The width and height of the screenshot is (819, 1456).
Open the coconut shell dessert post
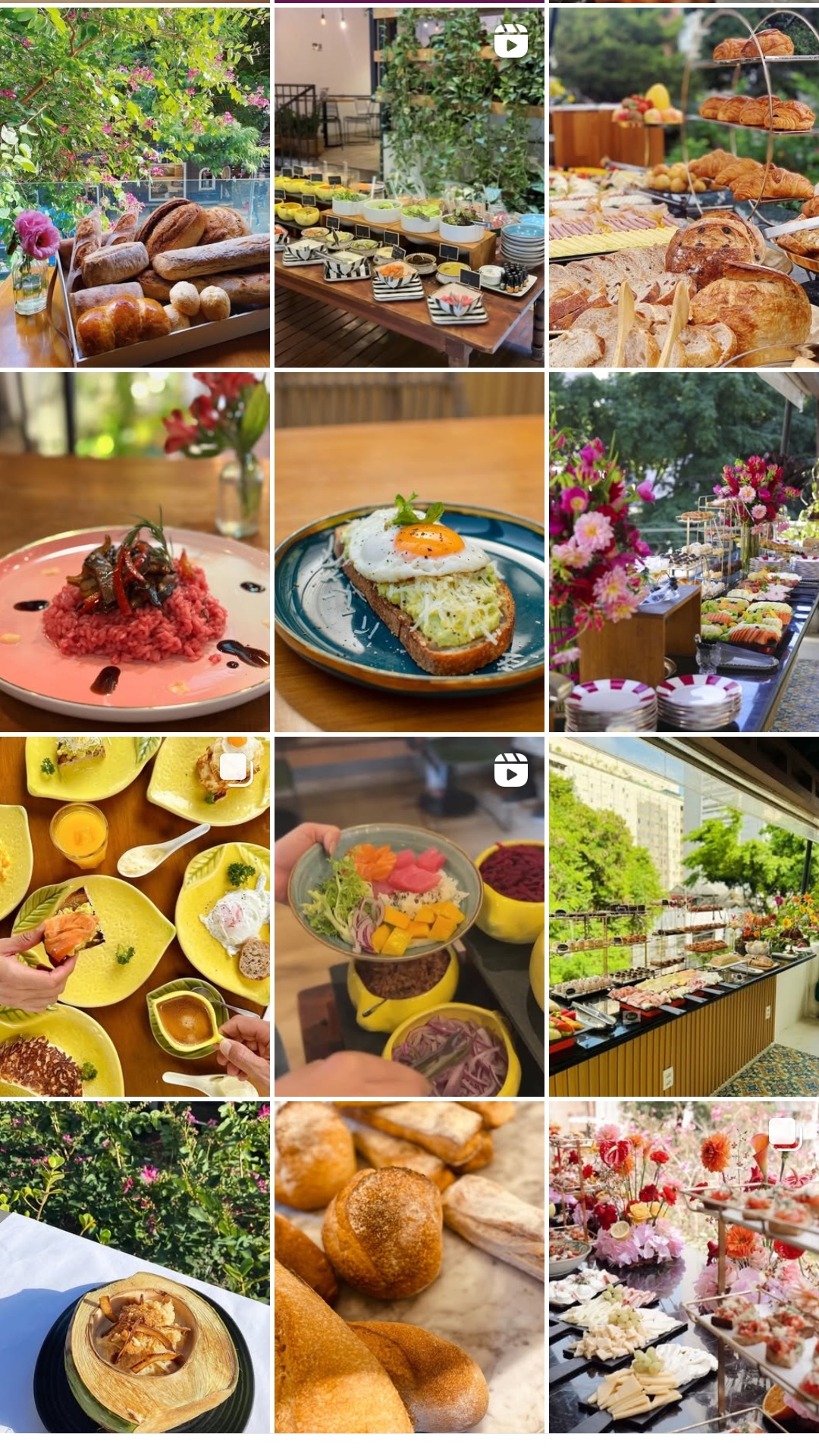pos(134,1267)
